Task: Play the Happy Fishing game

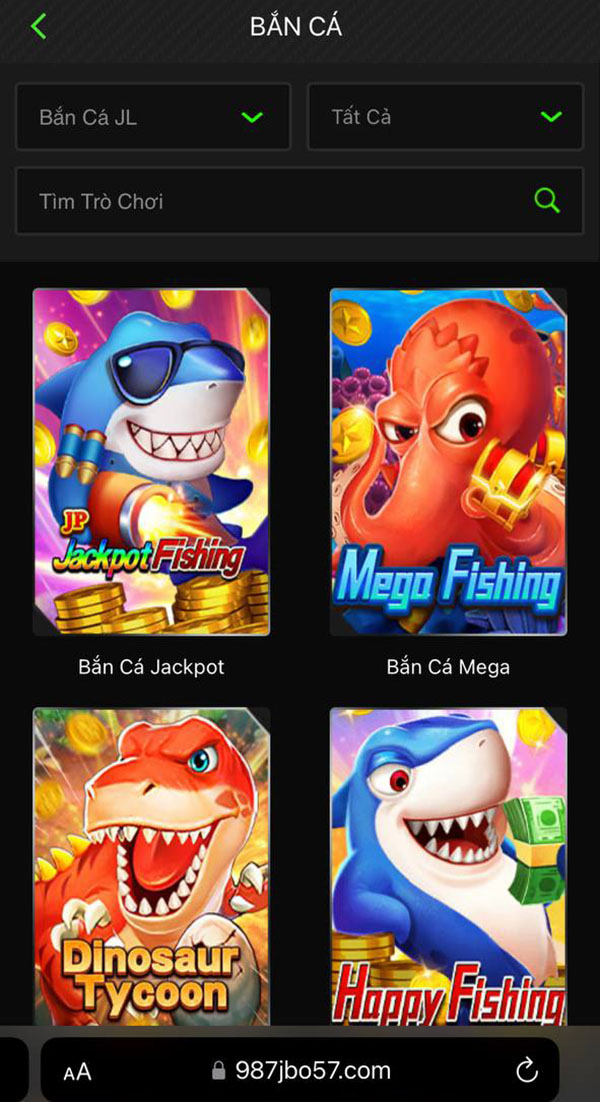Action: coord(448,865)
